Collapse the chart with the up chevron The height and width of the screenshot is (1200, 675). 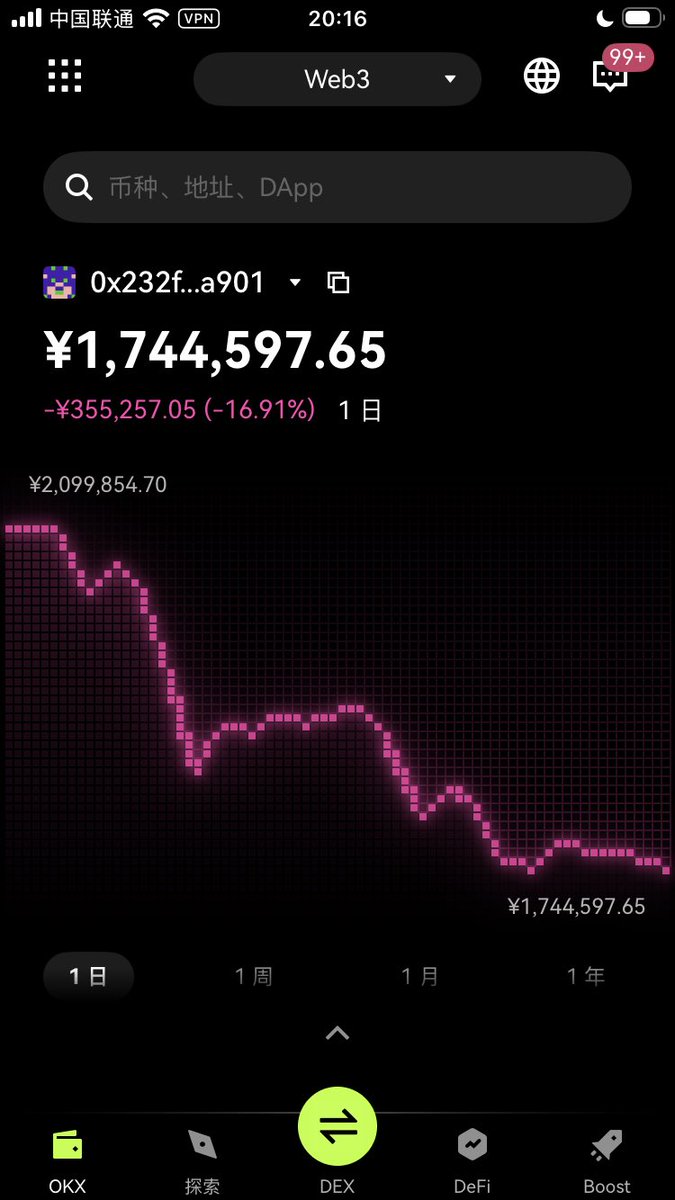point(337,1033)
